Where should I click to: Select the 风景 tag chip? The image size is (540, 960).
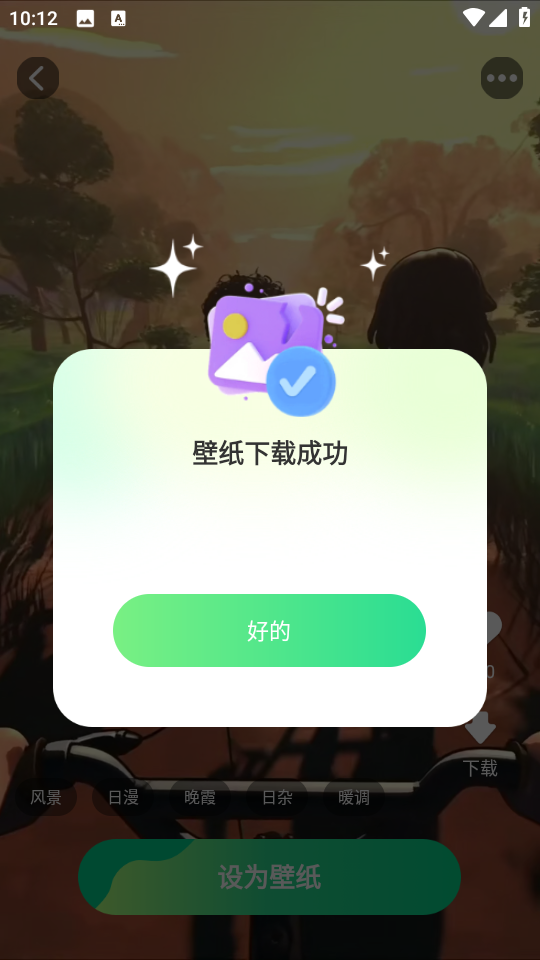pyautogui.click(x=46, y=797)
